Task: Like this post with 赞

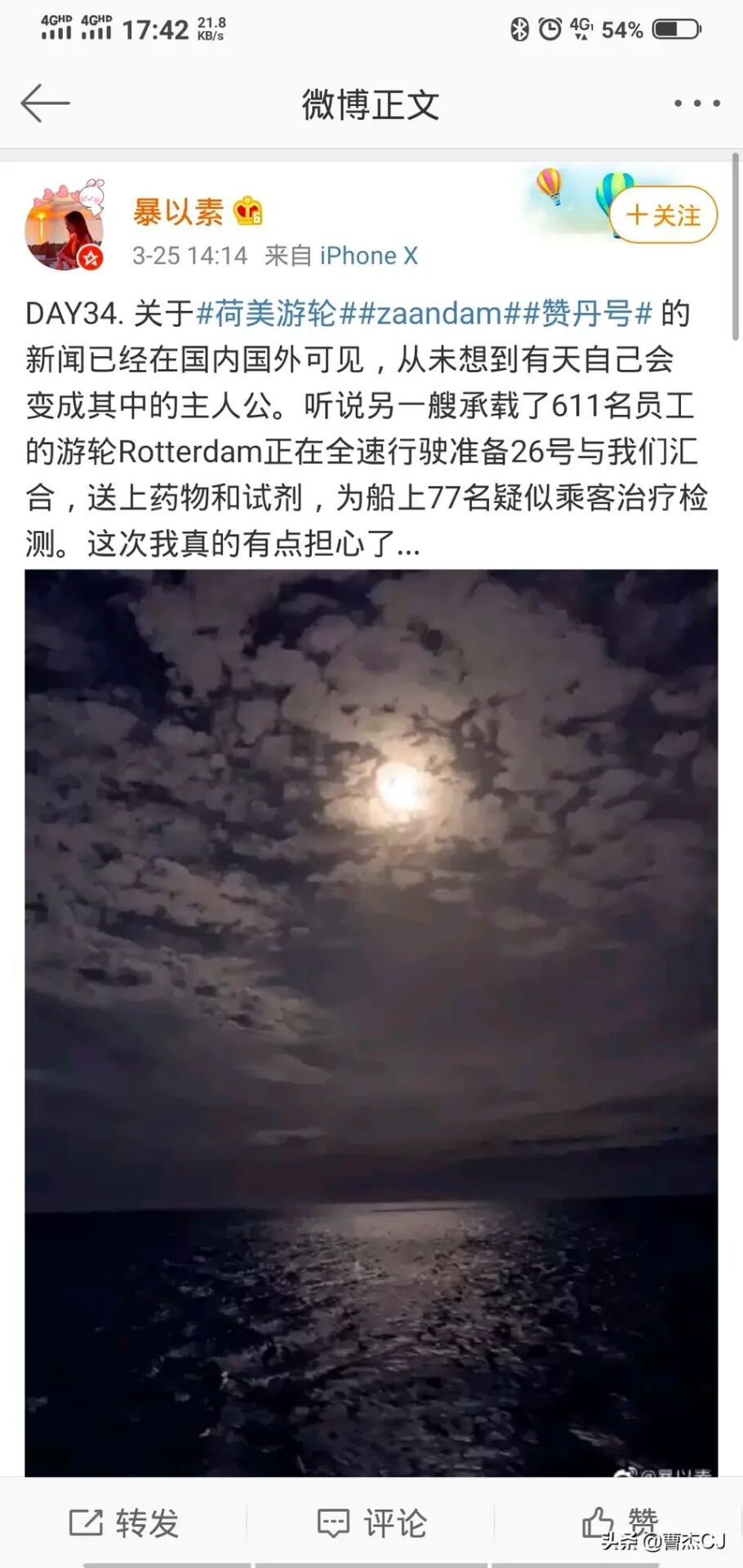Action: (619, 1521)
